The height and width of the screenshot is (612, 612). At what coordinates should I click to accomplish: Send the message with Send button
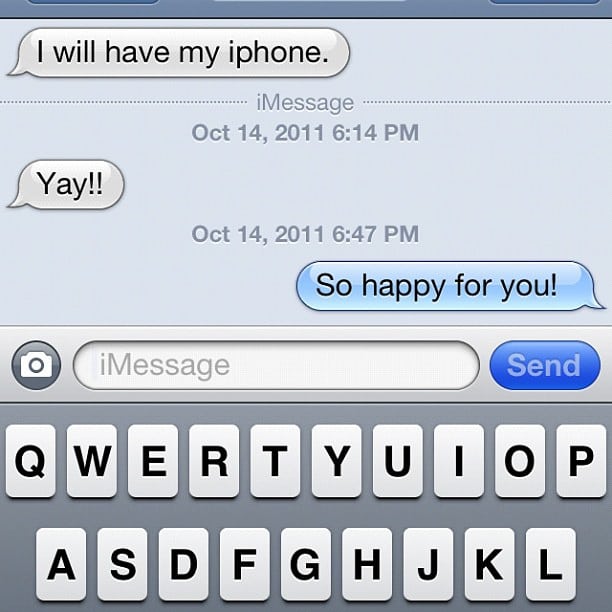click(543, 365)
